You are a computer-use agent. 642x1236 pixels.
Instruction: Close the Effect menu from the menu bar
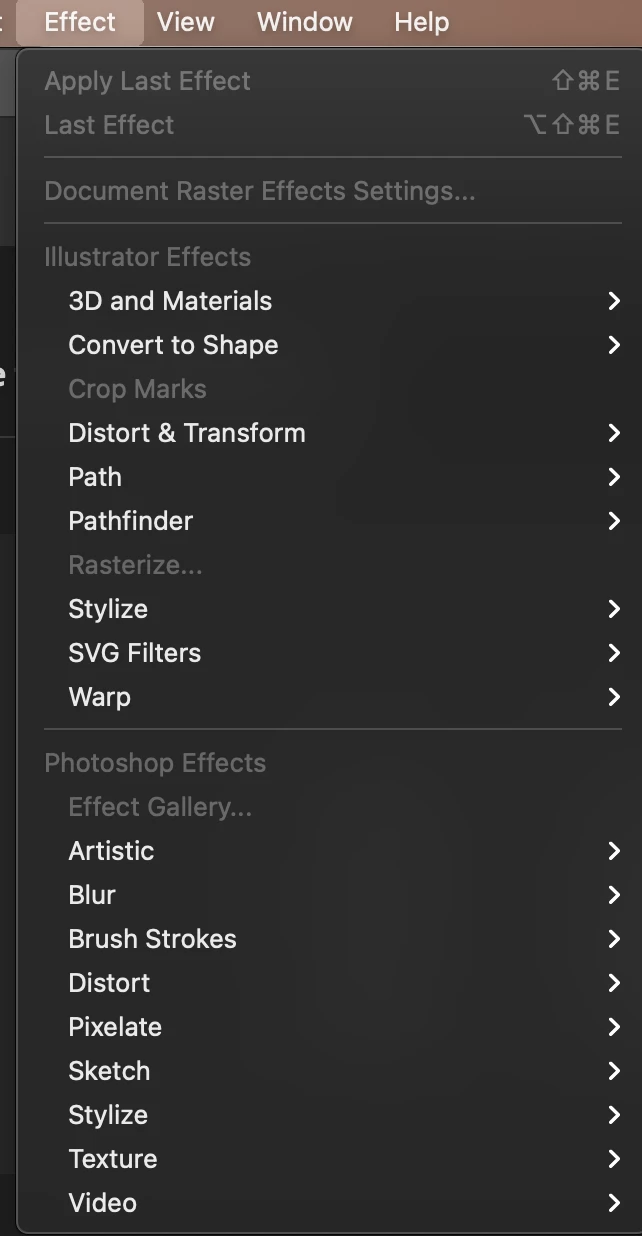coord(80,22)
